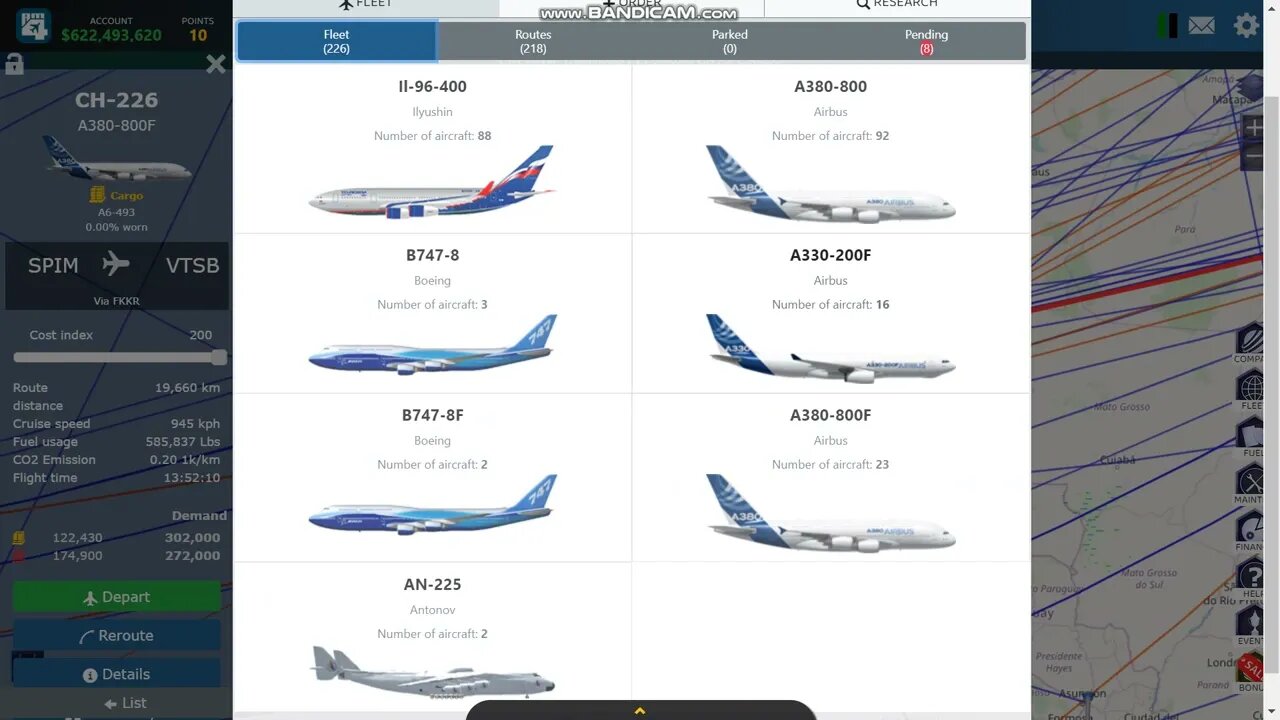This screenshot has width=1280, height=720.
Task: Expand the bottom pull-up handle
Action: pos(640,711)
